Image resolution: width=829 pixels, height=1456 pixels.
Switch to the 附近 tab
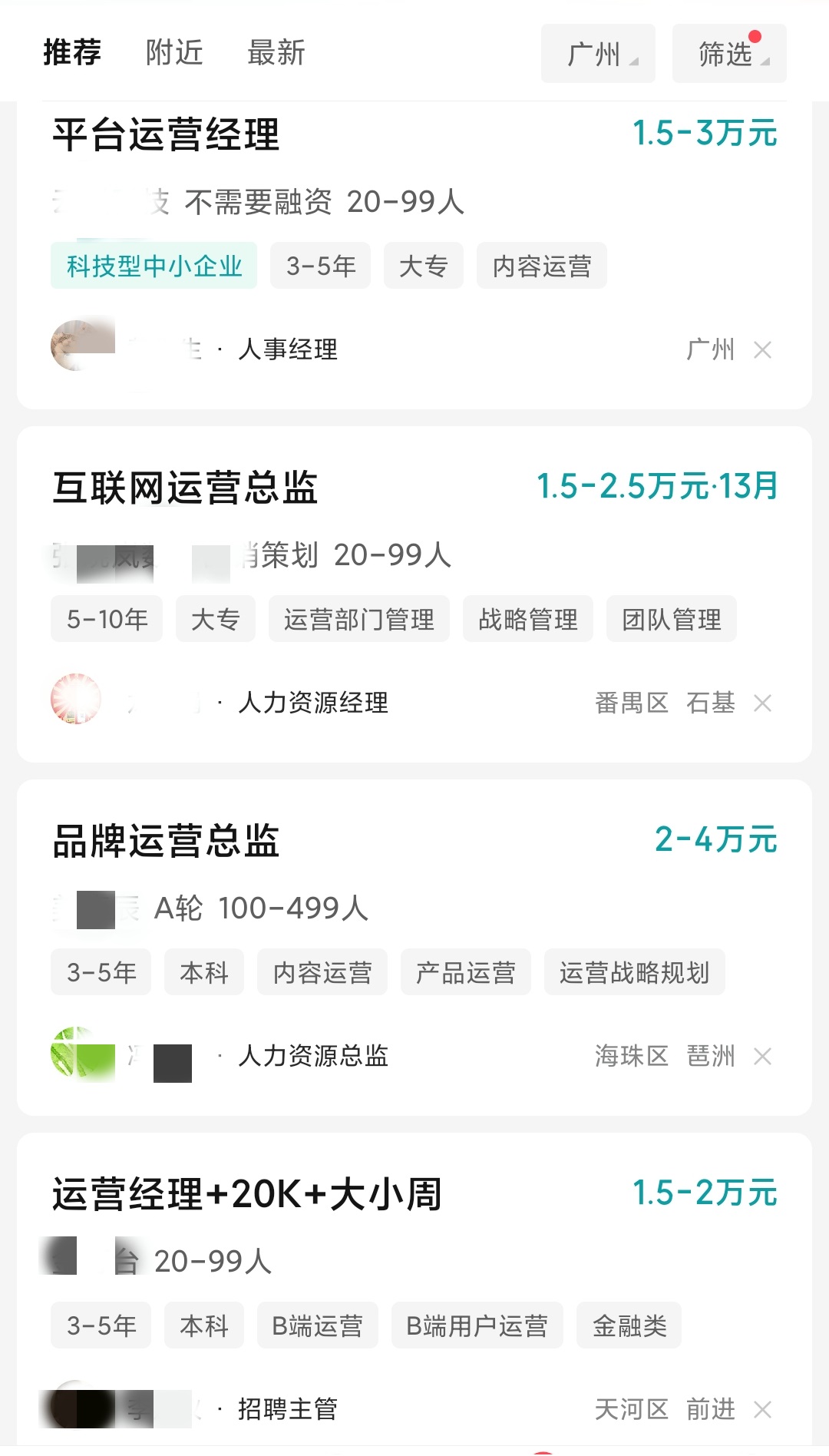(173, 52)
